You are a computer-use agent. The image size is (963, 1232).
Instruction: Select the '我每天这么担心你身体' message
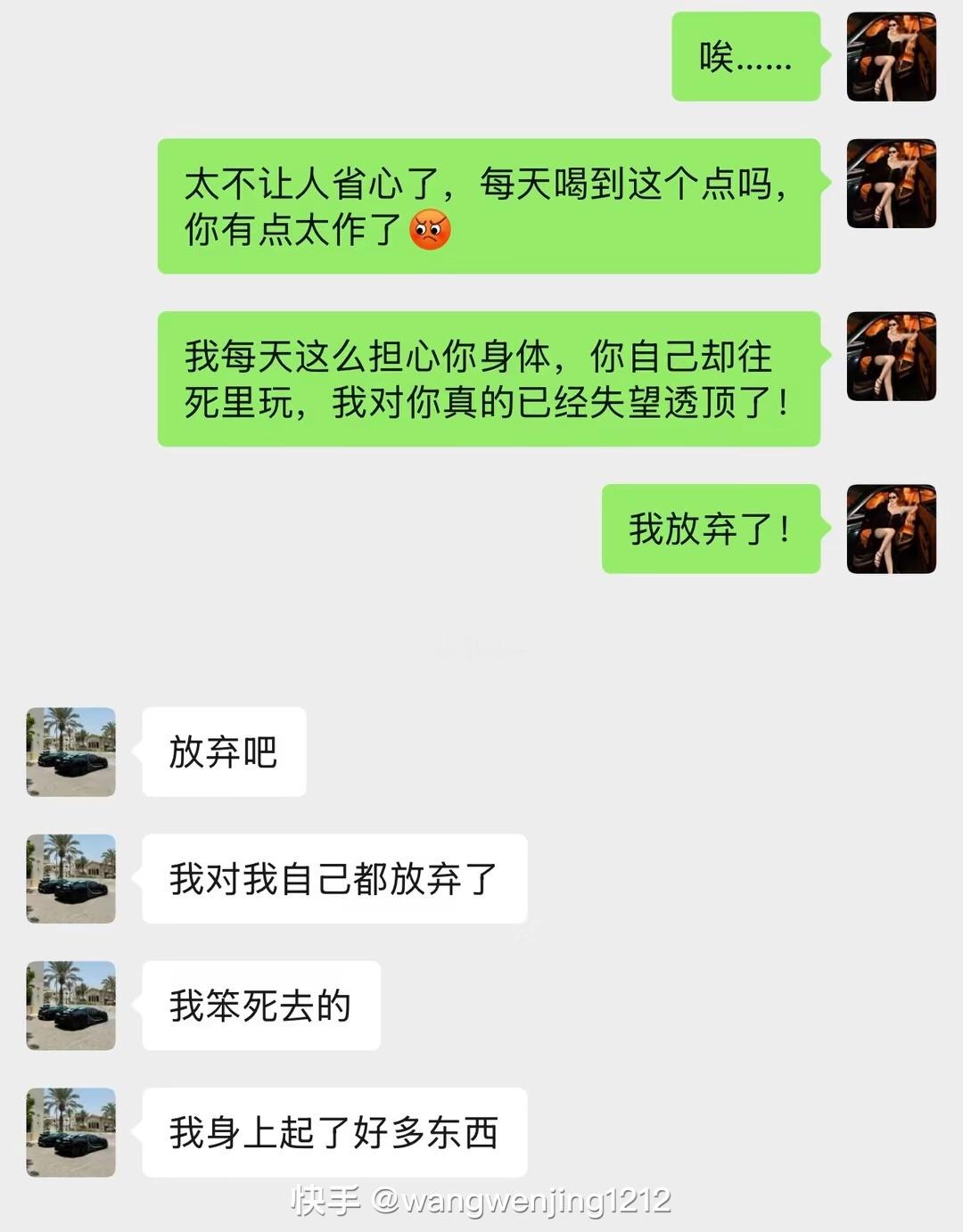(x=490, y=379)
